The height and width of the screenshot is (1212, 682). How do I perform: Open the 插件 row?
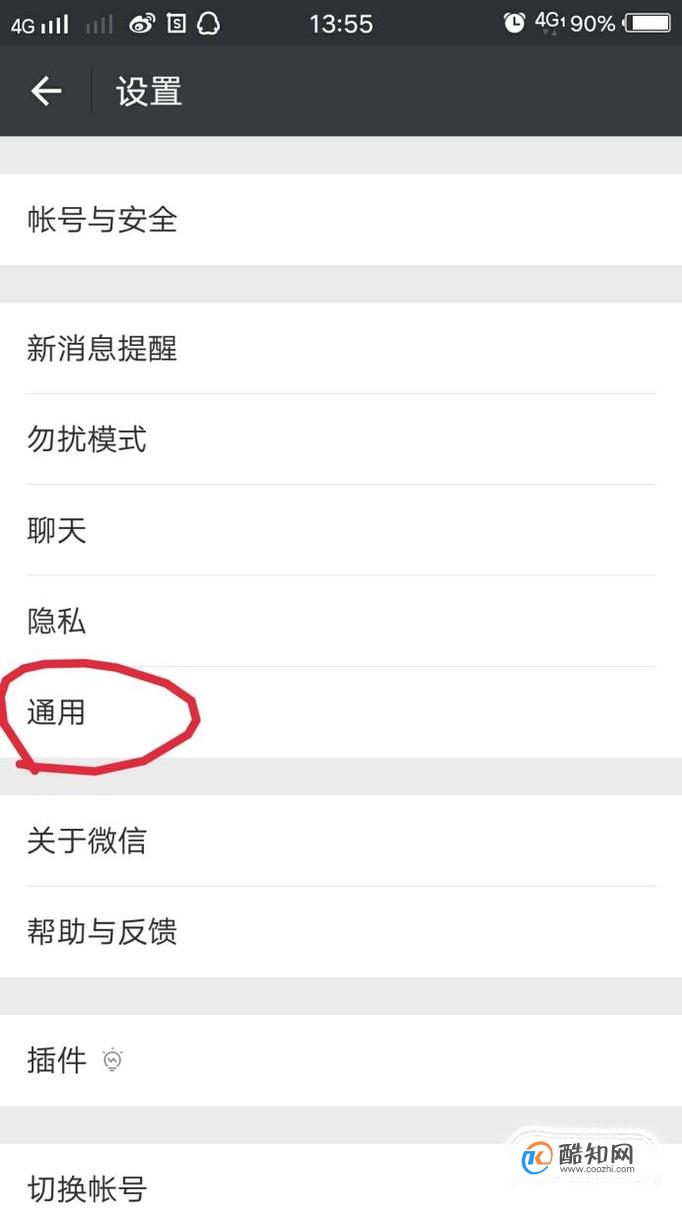pyautogui.click(x=341, y=1061)
